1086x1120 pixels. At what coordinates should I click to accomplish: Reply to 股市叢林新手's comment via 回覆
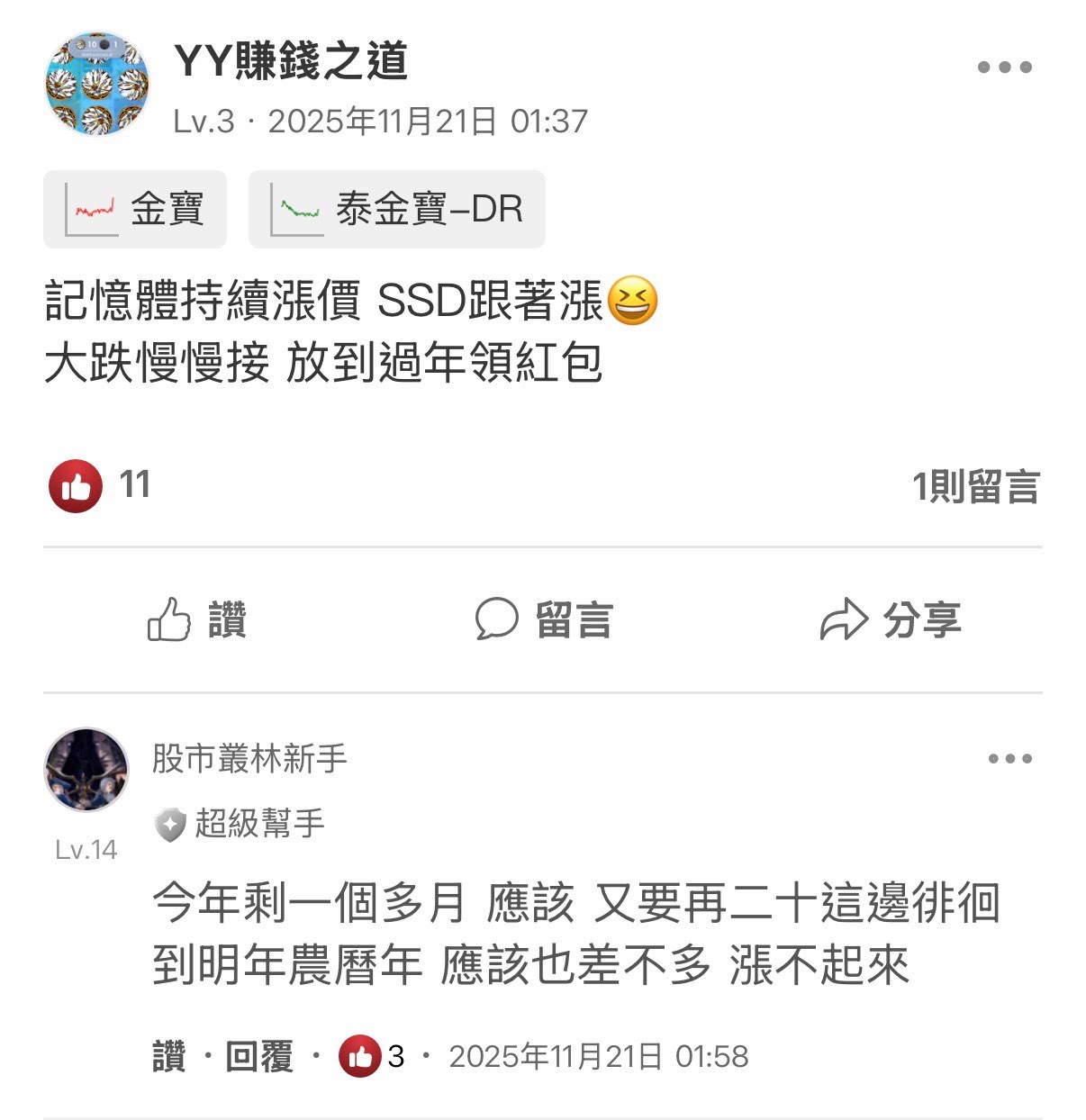tap(258, 1056)
